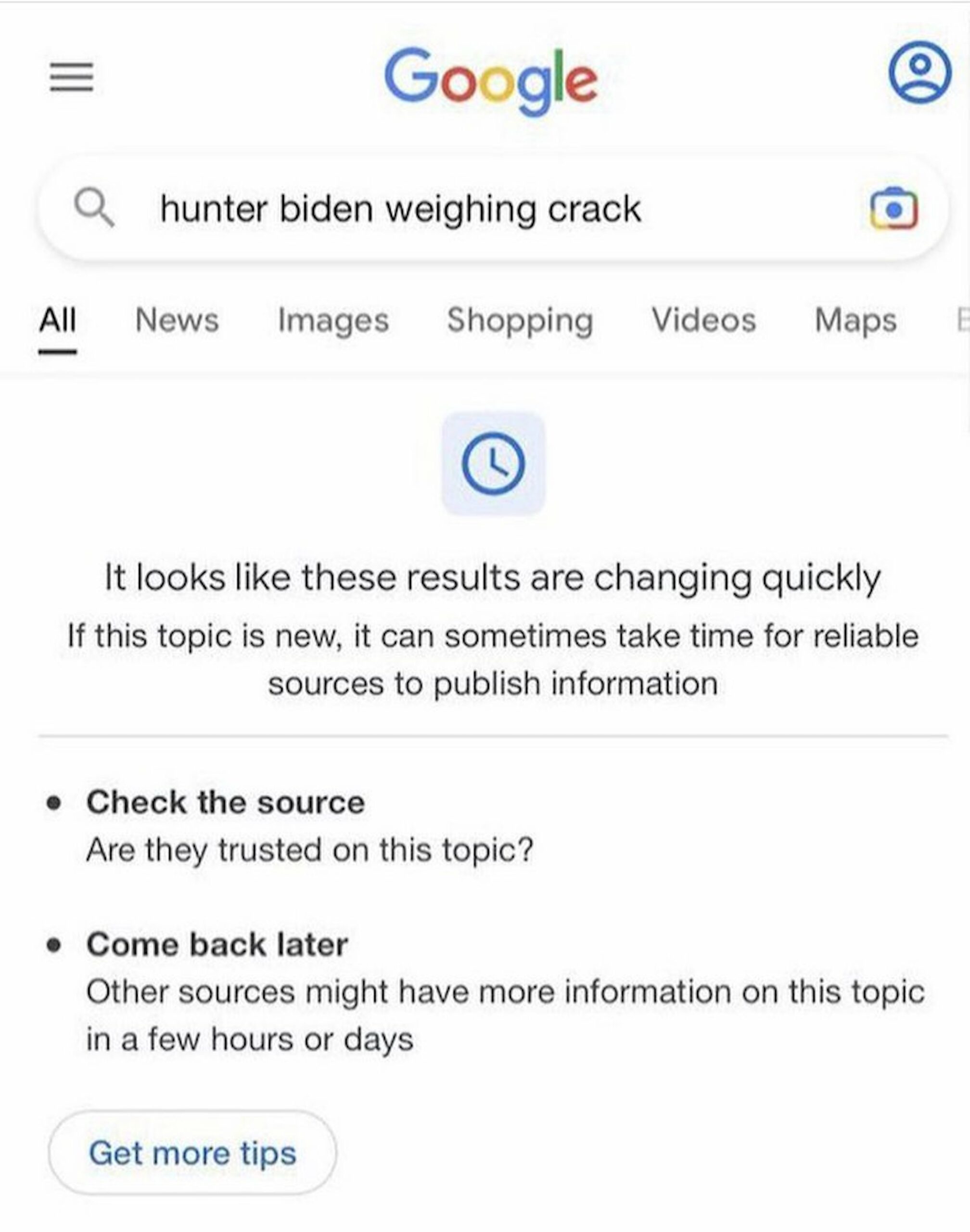Open the hamburger menu

(71, 77)
